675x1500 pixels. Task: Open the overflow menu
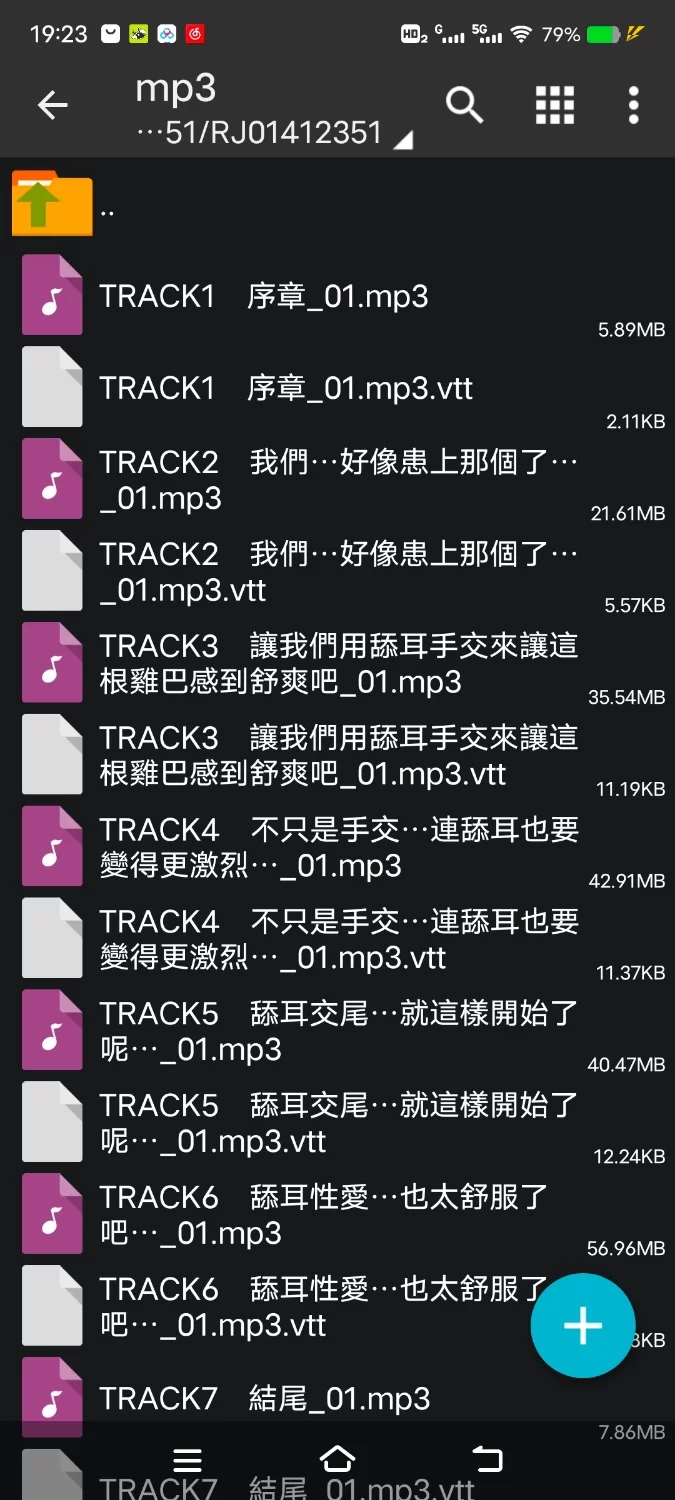pyautogui.click(x=633, y=104)
